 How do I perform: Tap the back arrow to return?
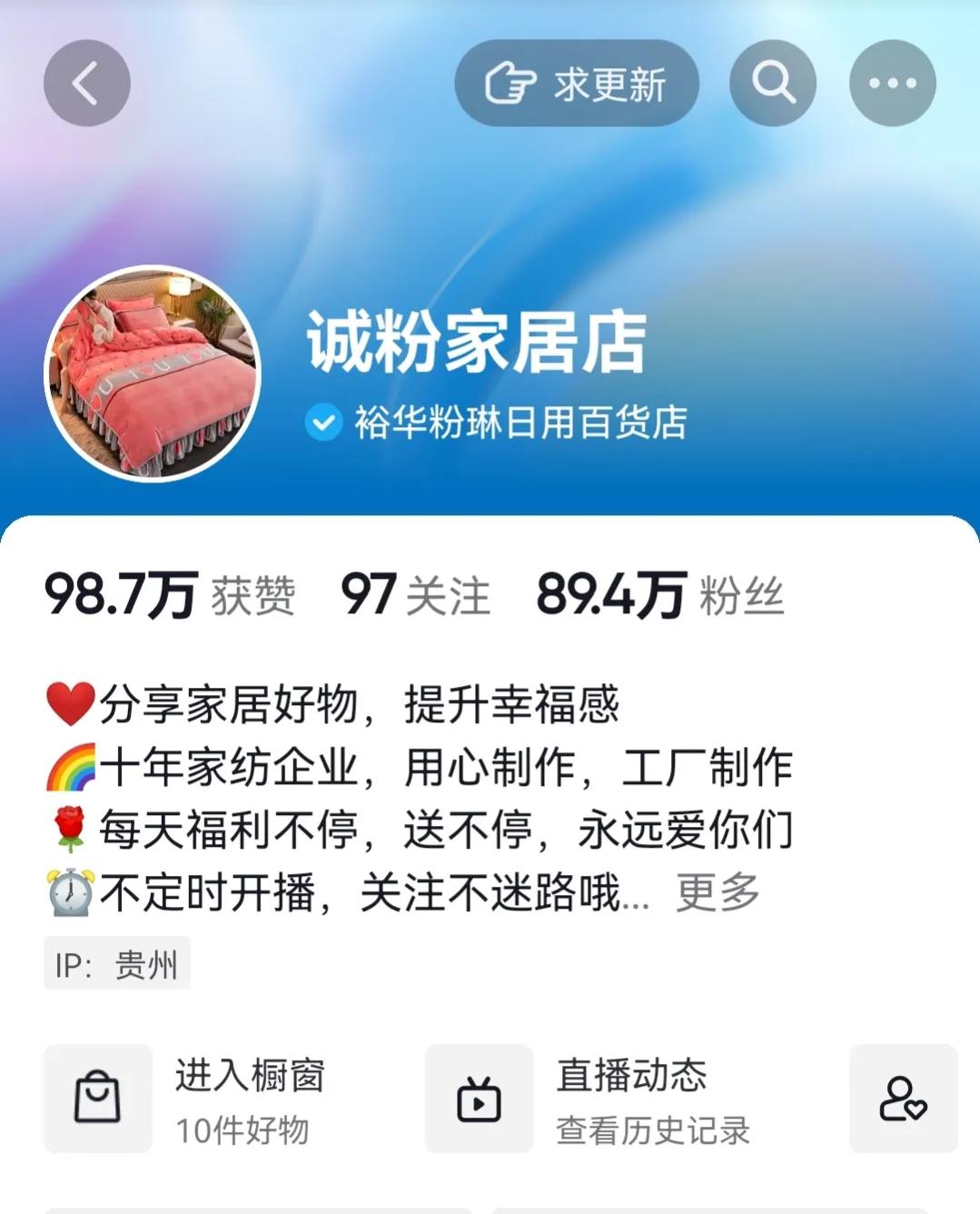[86, 82]
